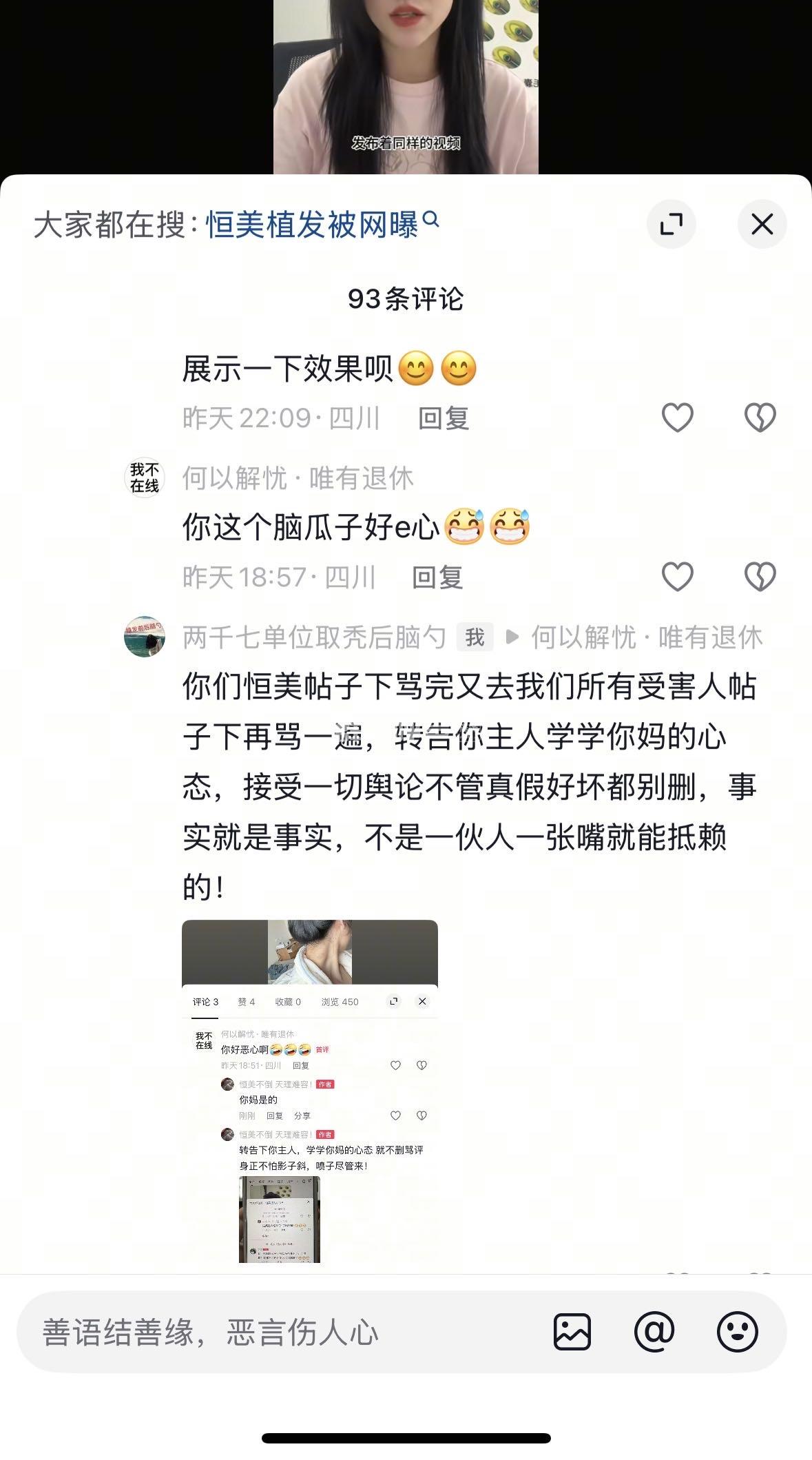Like the 你这个脑瓜子好e心 comment

click(677, 577)
